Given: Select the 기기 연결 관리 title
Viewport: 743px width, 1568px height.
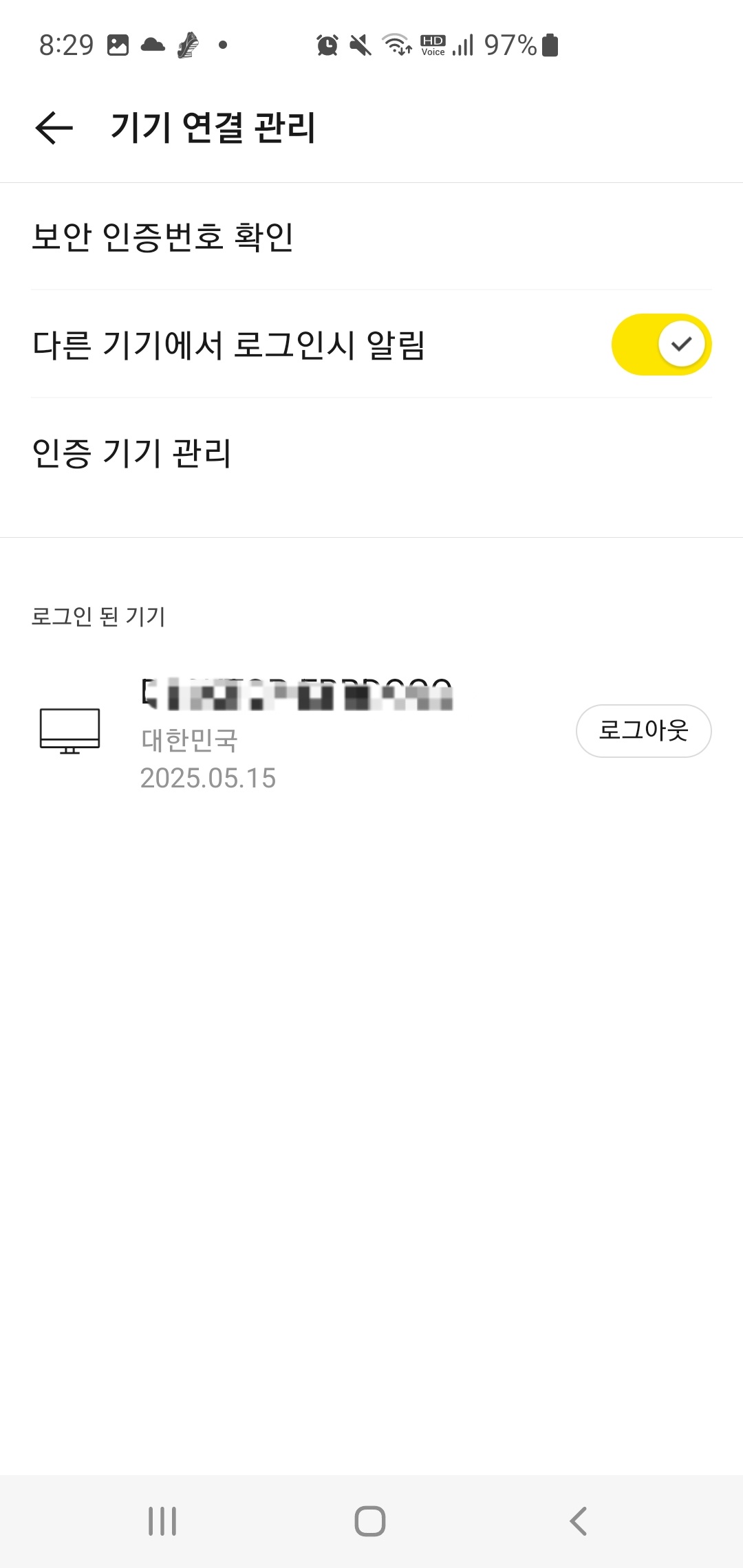Looking at the screenshot, I should pyautogui.click(x=212, y=128).
